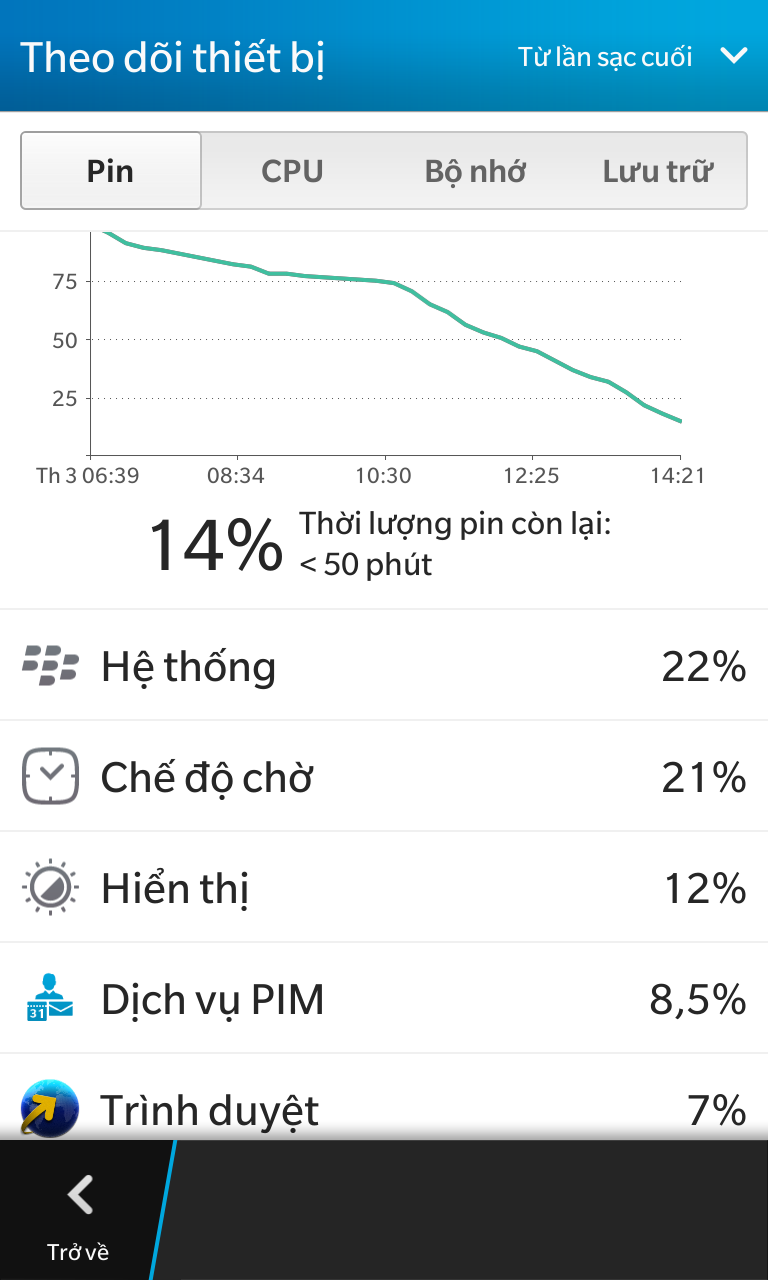Open Chế độ chờ usage row
Image resolution: width=768 pixels, height=1280 pixels.
pos(384,776)
